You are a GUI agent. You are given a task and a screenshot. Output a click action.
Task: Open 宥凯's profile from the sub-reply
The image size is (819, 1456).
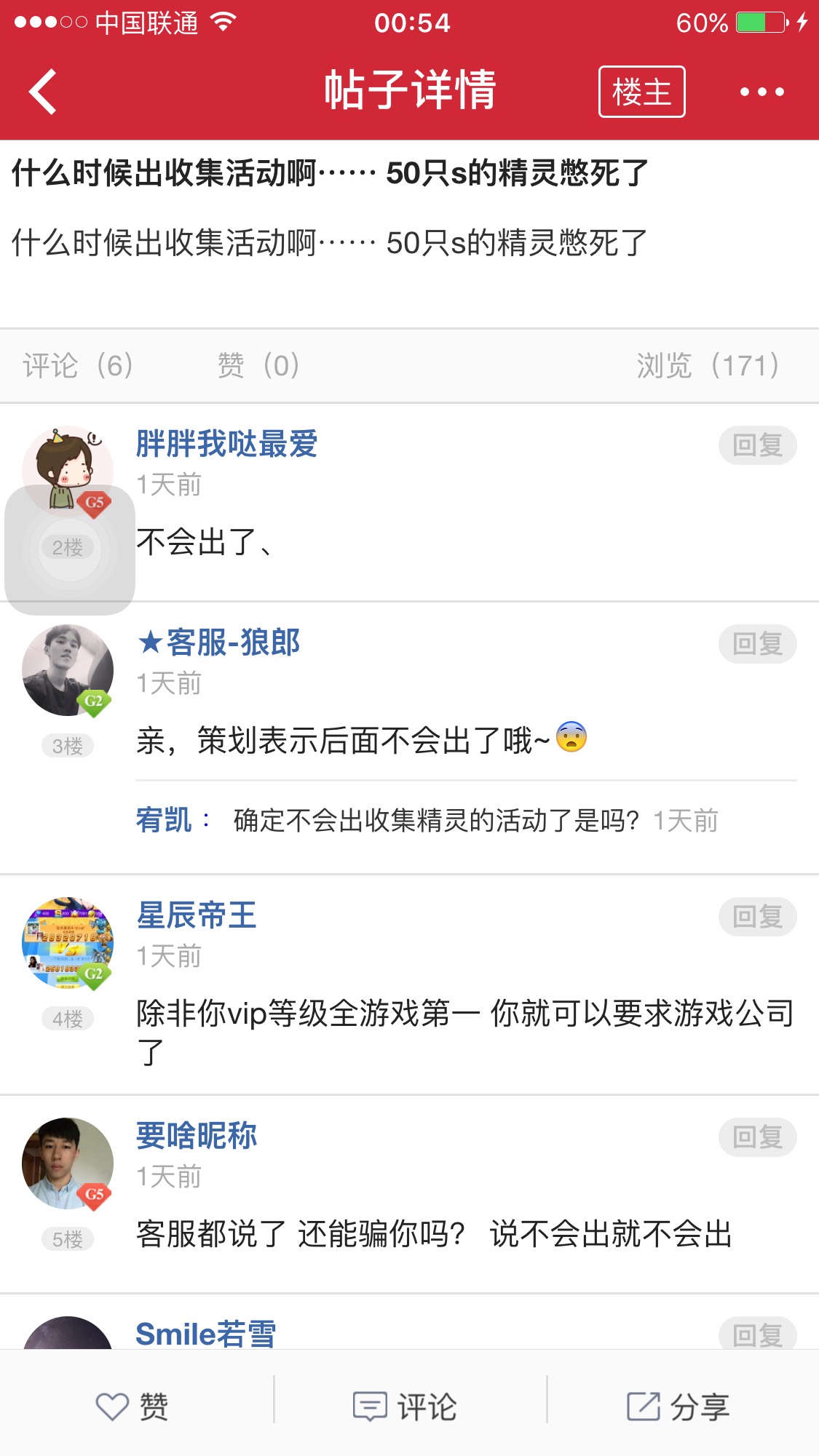pos(164,820)
